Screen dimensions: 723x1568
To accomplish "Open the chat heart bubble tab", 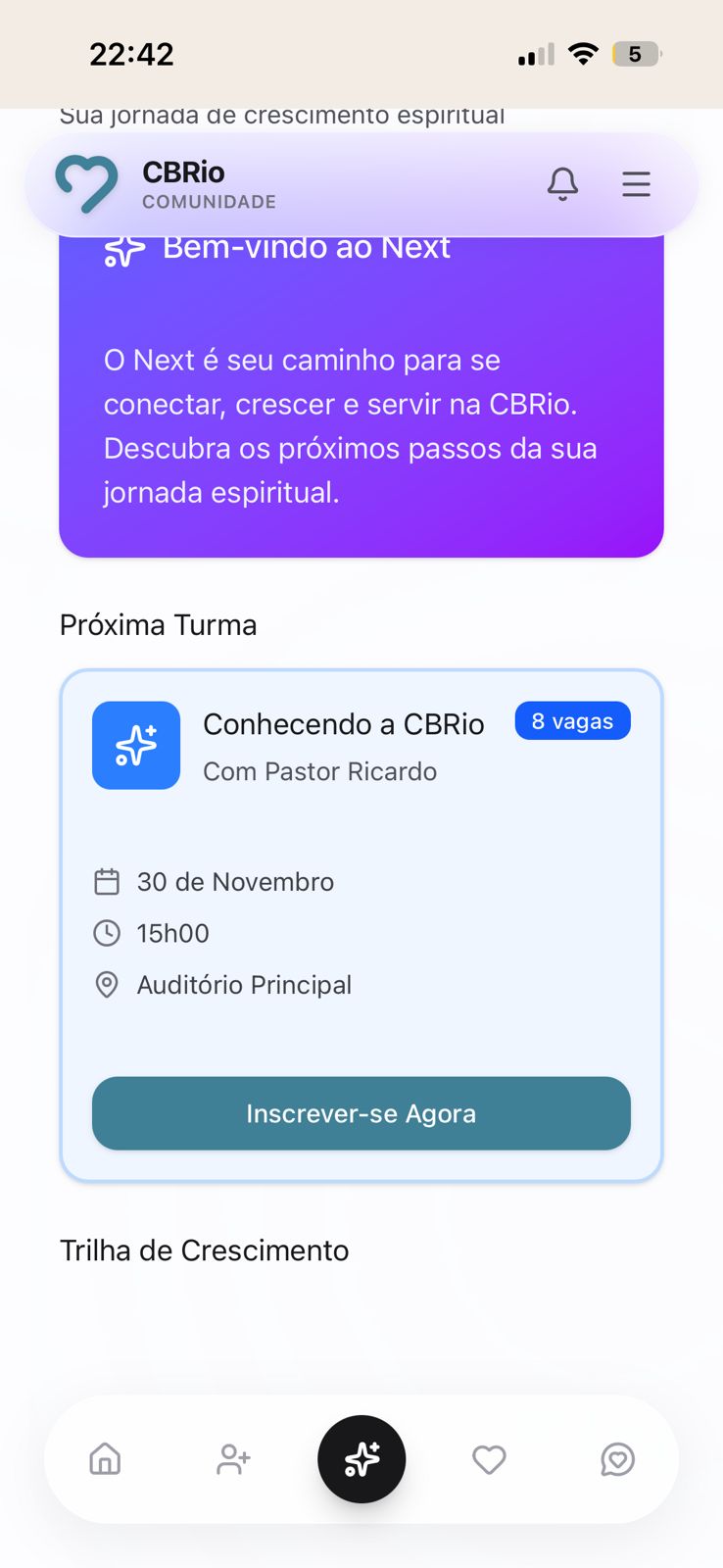I will coord(617,1459).
